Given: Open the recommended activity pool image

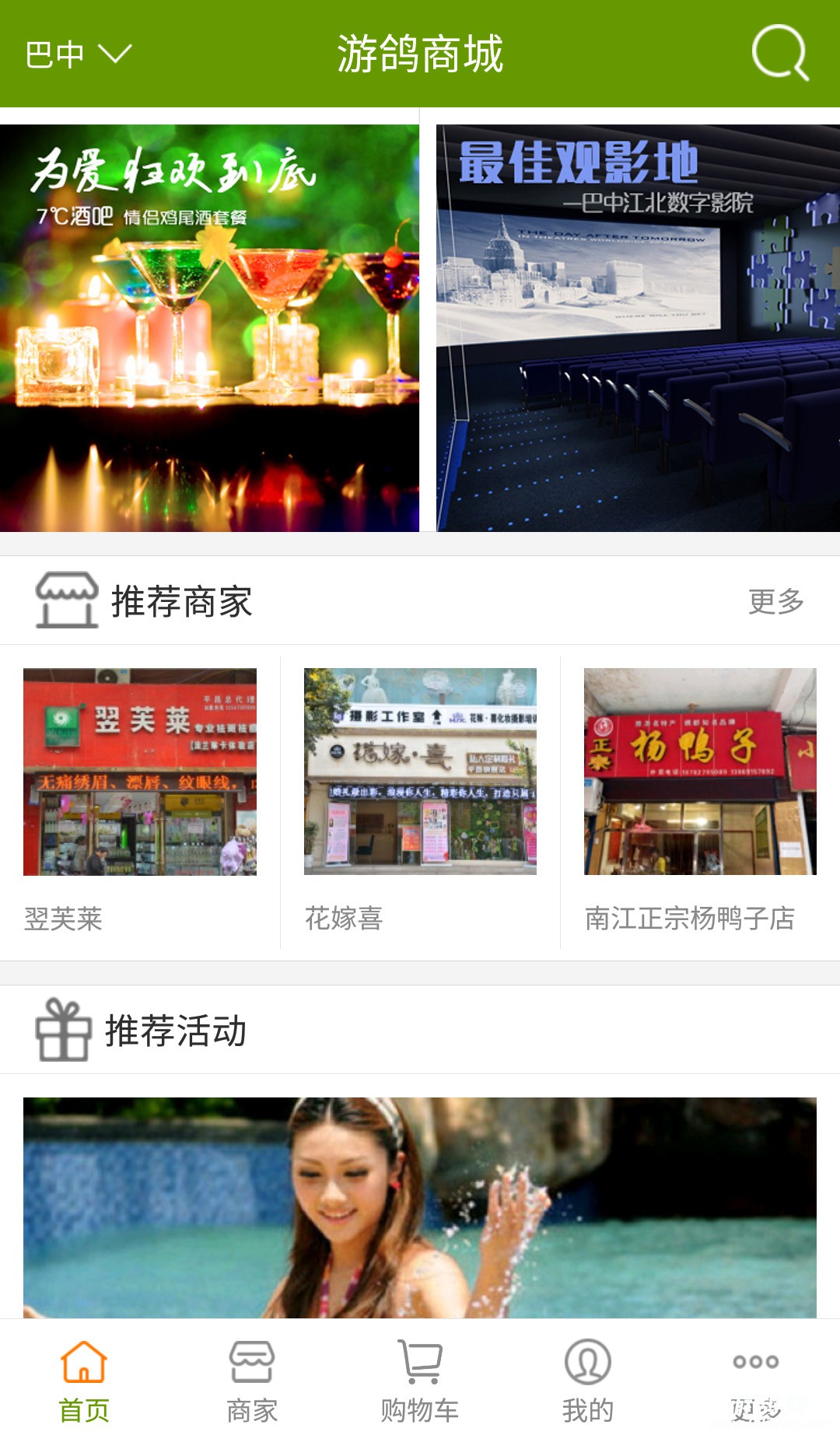Looking at the screenshot, I should [420, 1207].
